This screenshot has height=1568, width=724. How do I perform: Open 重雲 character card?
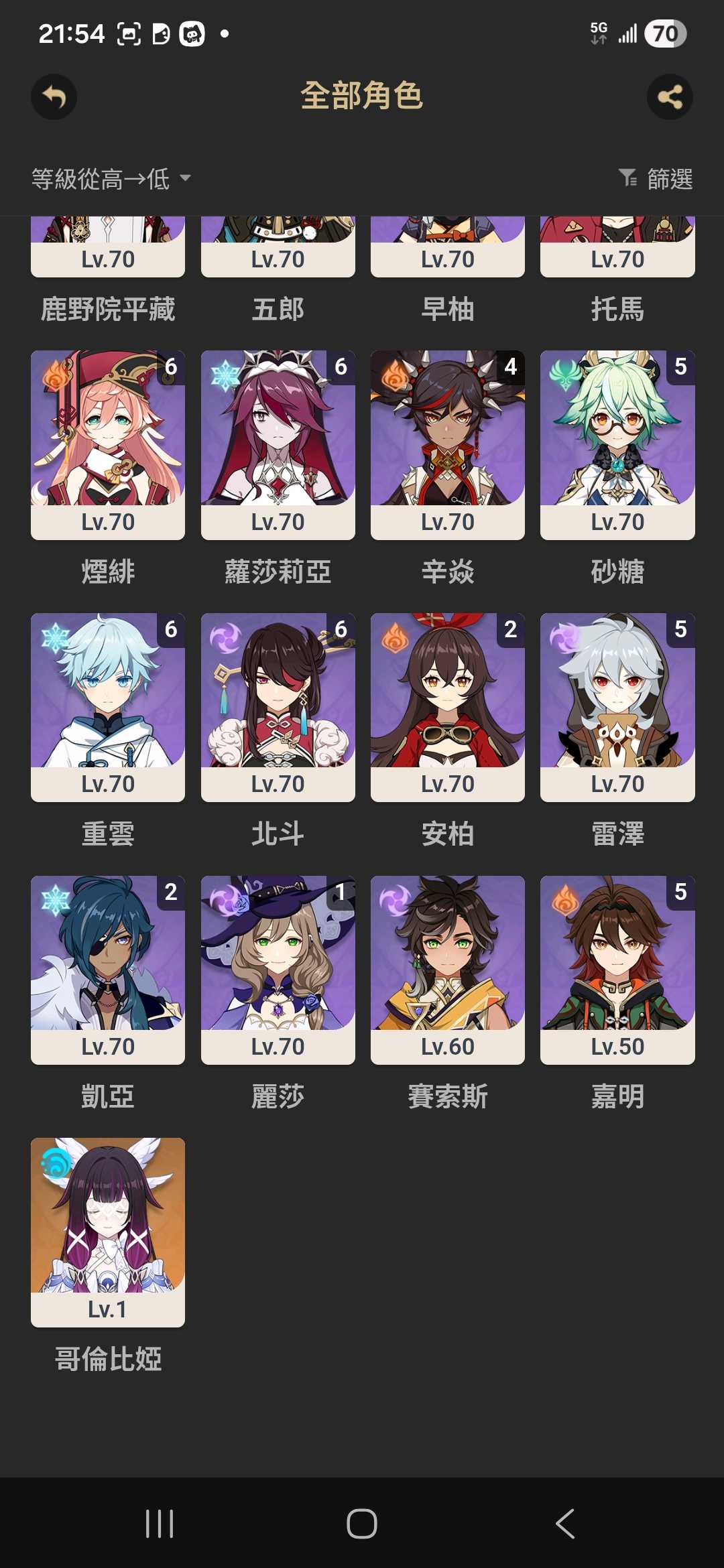108,707
